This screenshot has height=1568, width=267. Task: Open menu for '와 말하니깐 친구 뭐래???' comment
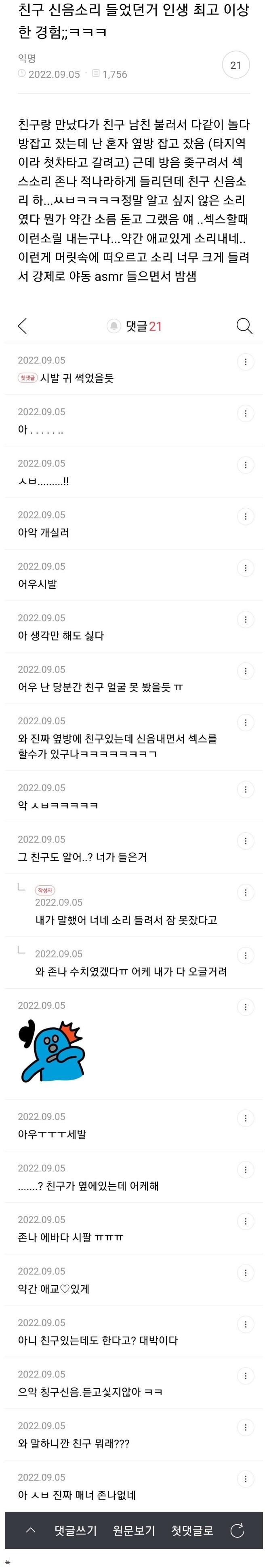click(245, 1427)
